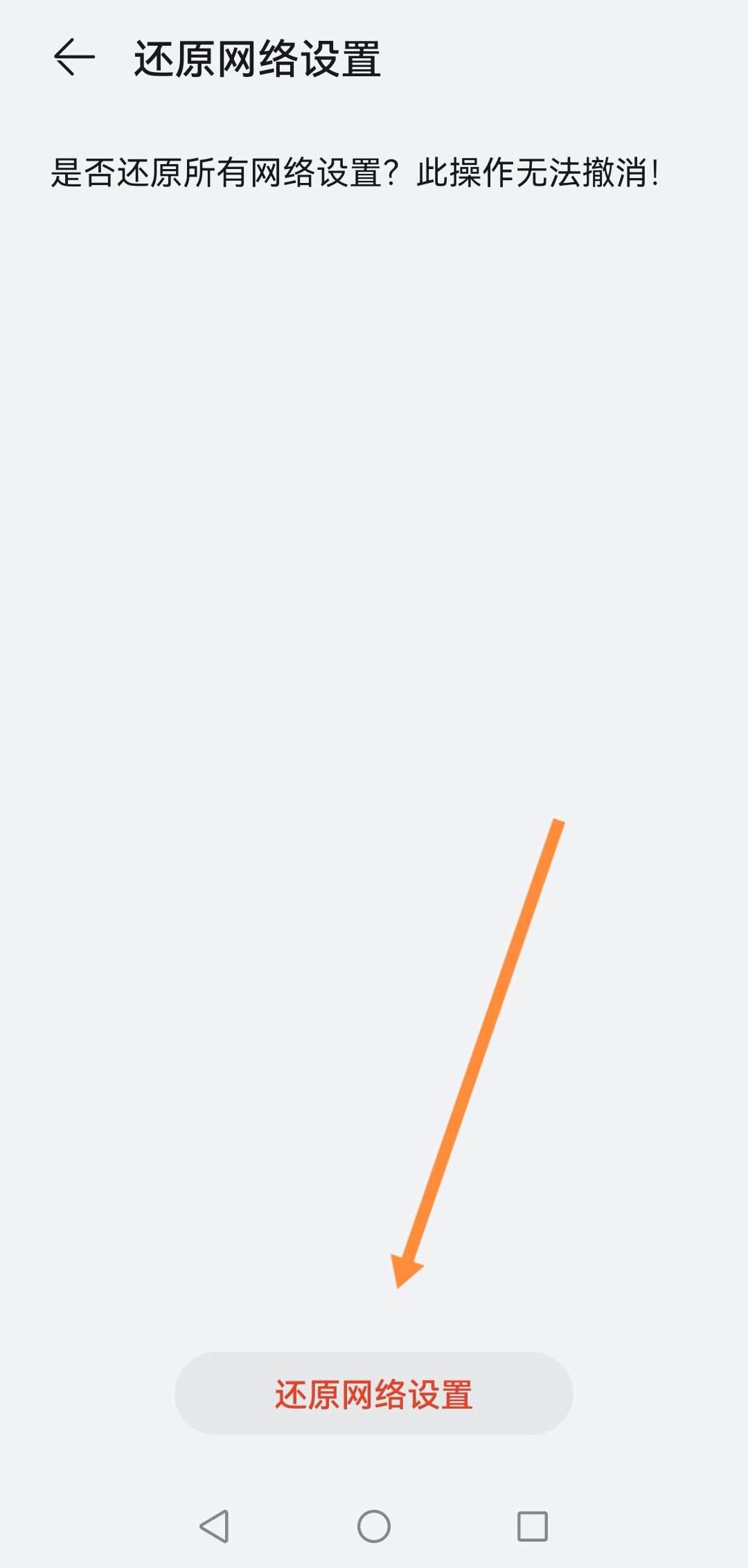The height and width of the screenshot is (1568, 748).
Task: Open recent apps square button
Action: [x=533, y=1526]
